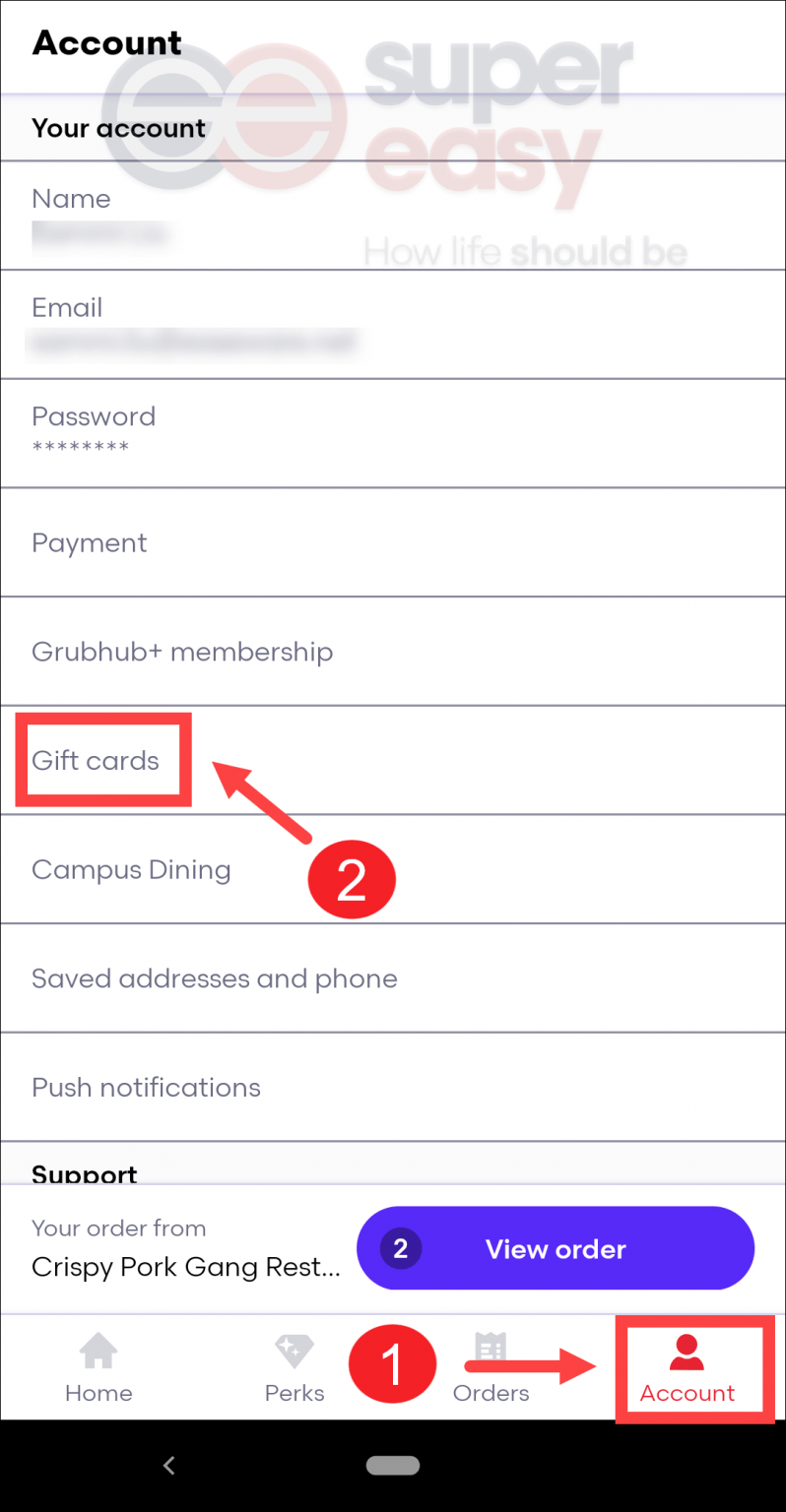
Task: Open Gift cards
Action: (97, 760)
